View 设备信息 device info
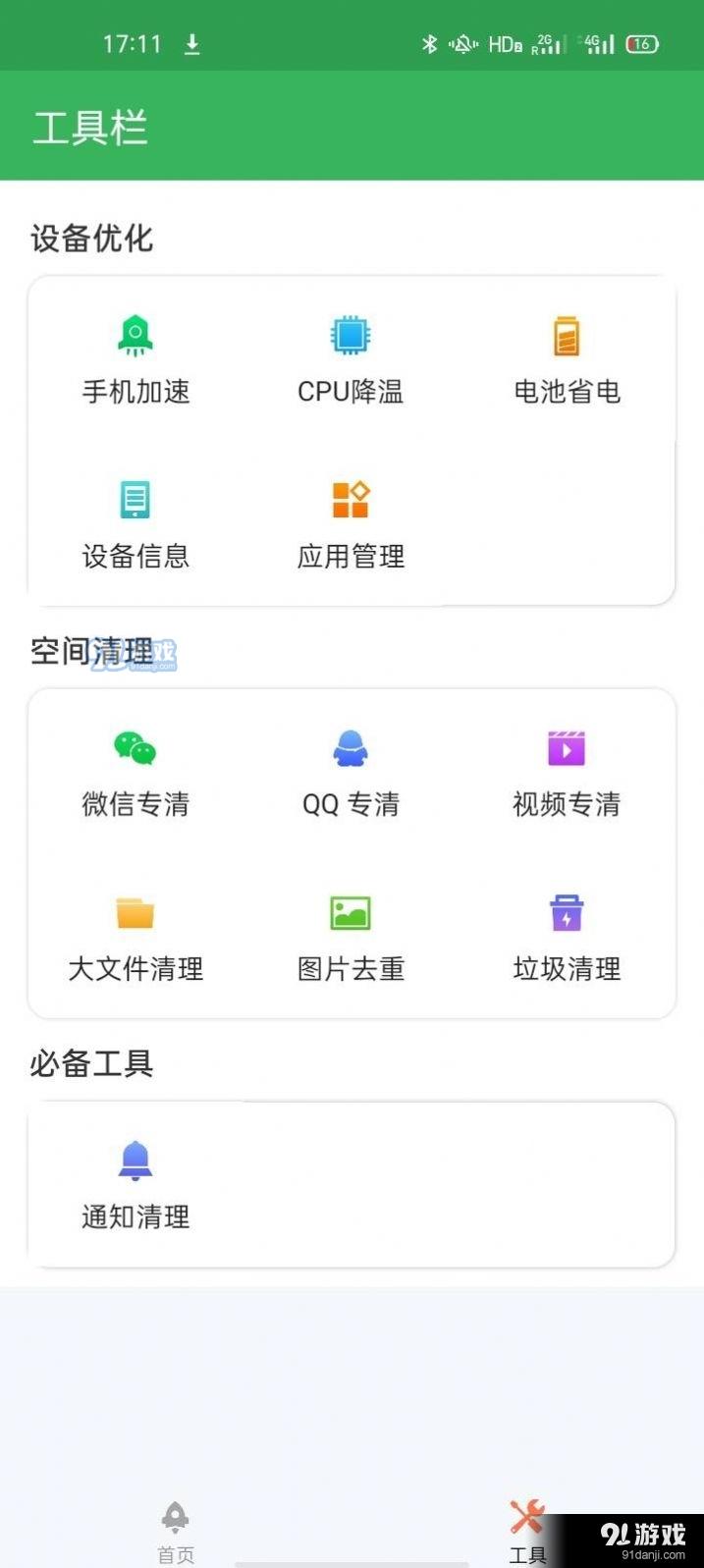This screenshot has width=704, height=1568. [135, 524]
